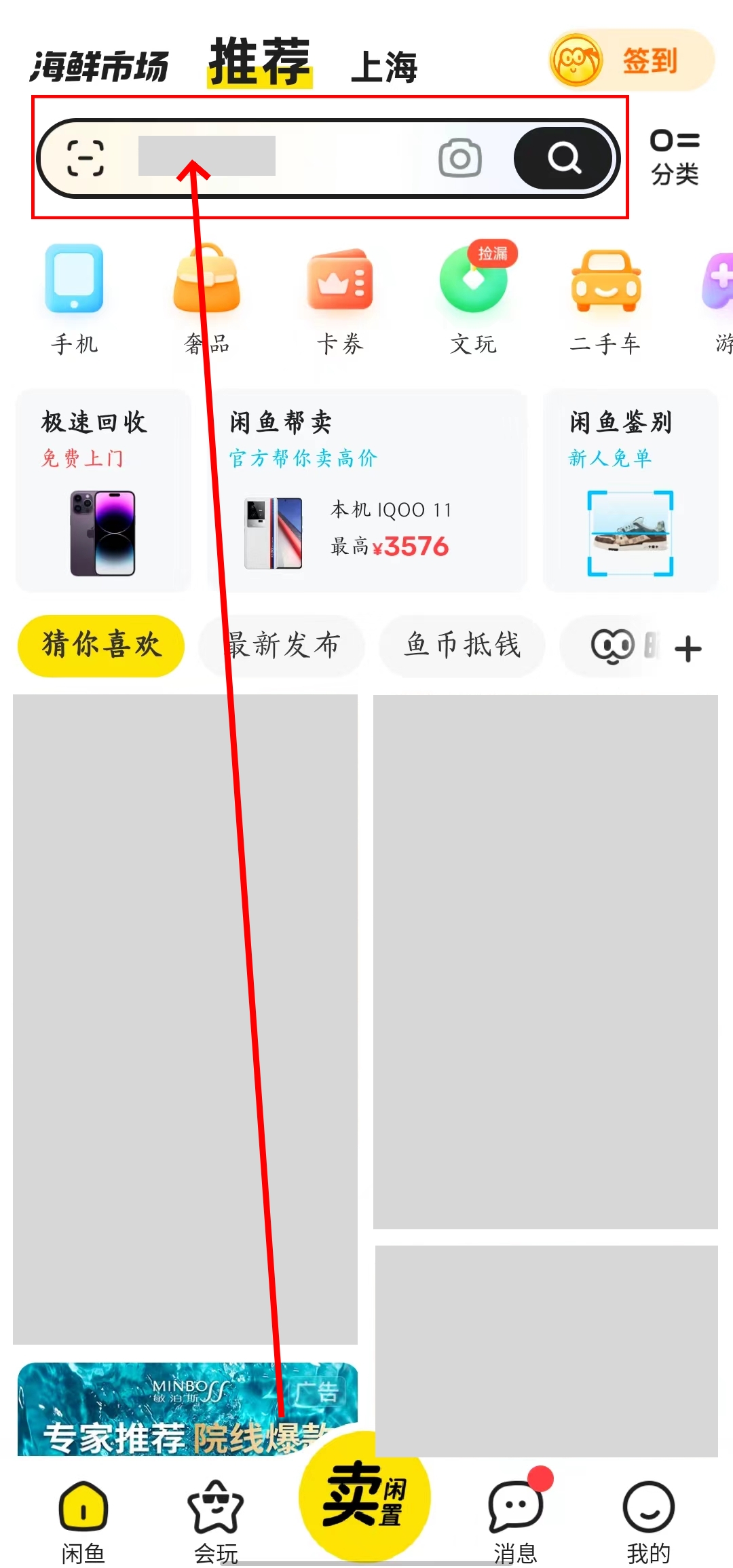
Task: Open the 文玩 category
Action: point(473,299)
